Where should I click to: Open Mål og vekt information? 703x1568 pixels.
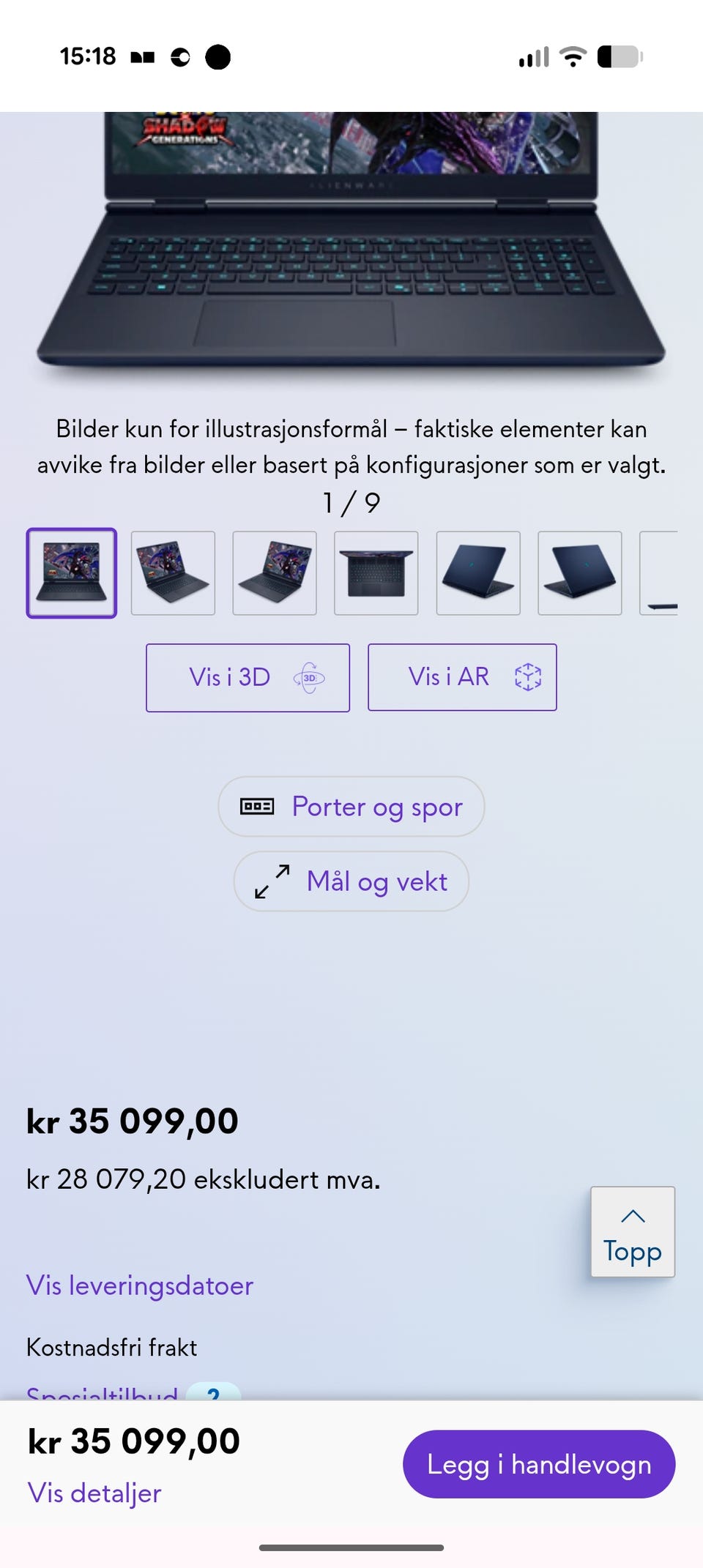tap(351, 881)
